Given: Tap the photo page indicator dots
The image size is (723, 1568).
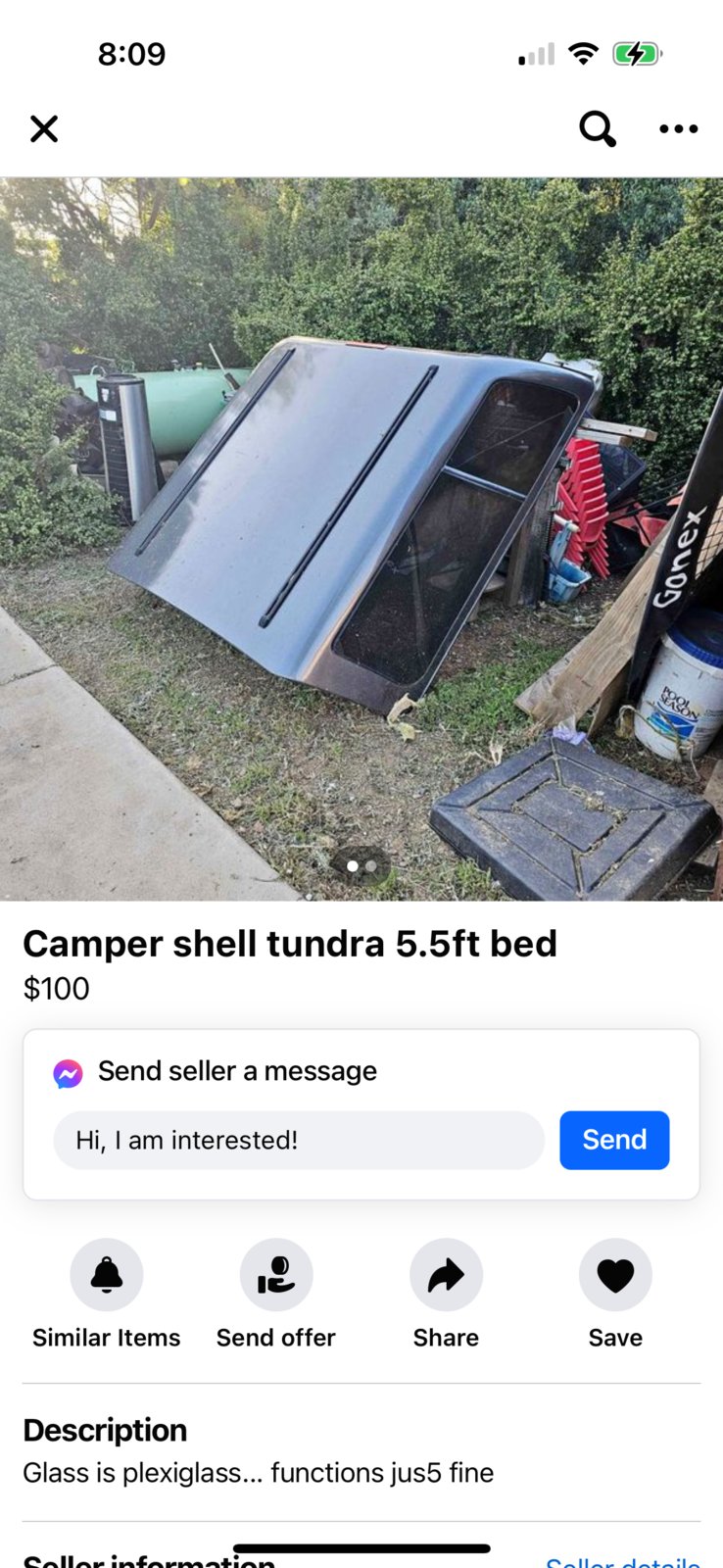Looking at the screenshot, I should pos(361,866).
